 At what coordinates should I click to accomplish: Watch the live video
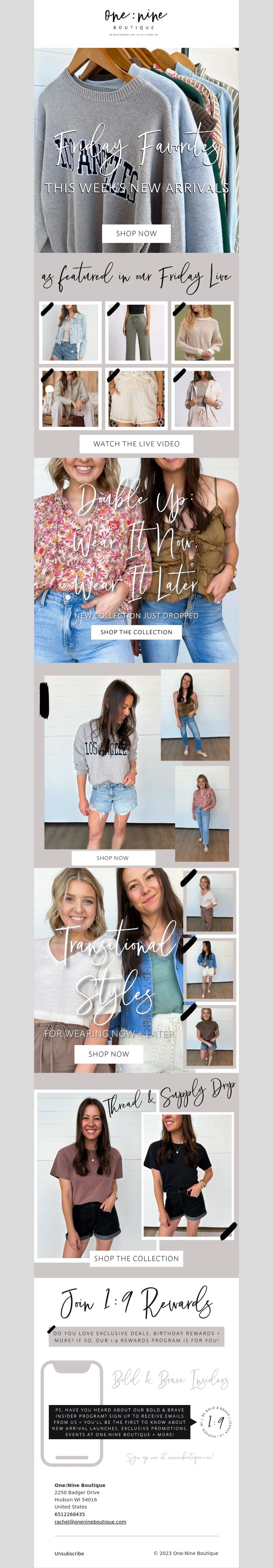click(136, 444)
